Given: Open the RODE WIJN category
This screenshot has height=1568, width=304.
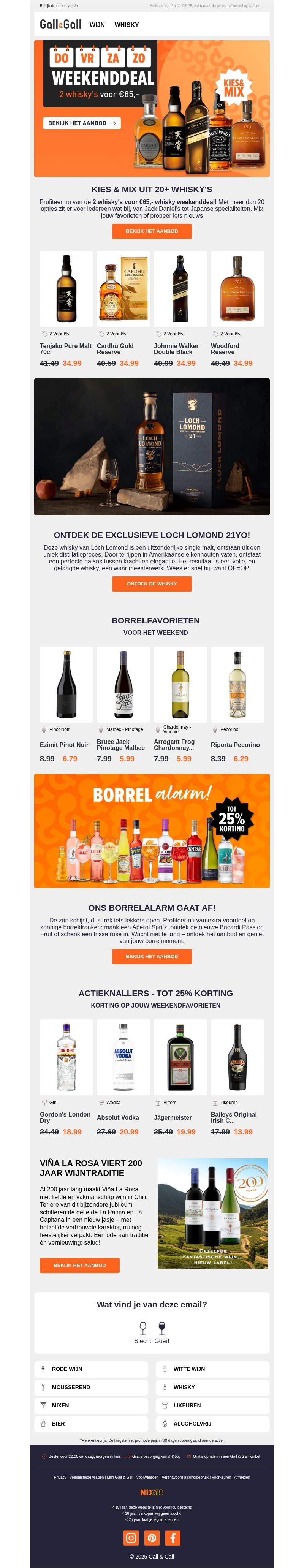Looking at the screenshot, I should pos(91,1369).
